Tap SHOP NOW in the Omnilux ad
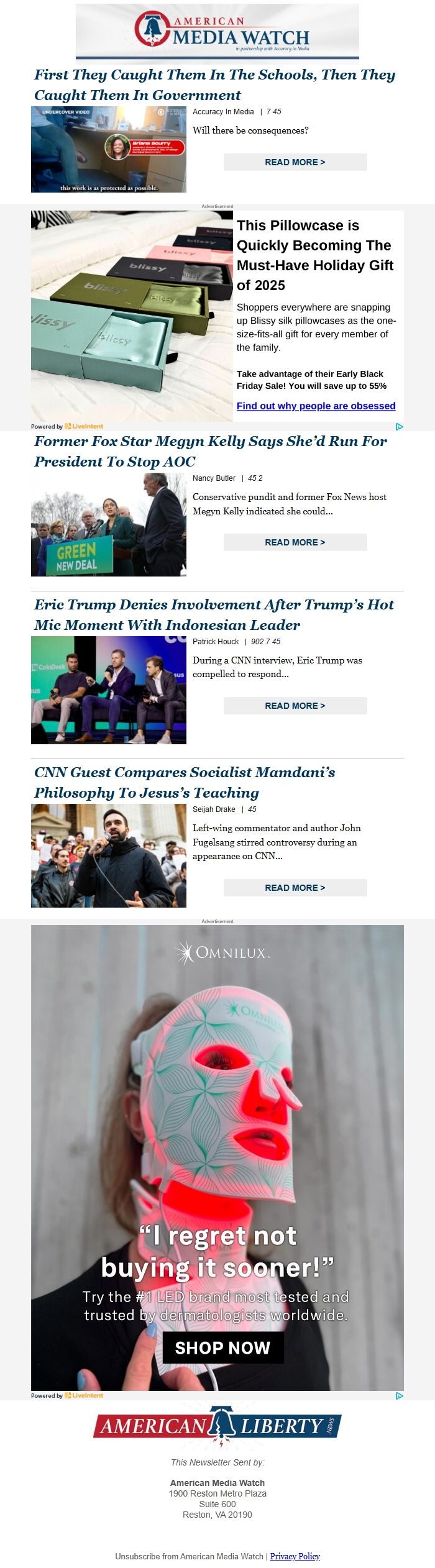 click(x=222, y=1347)
